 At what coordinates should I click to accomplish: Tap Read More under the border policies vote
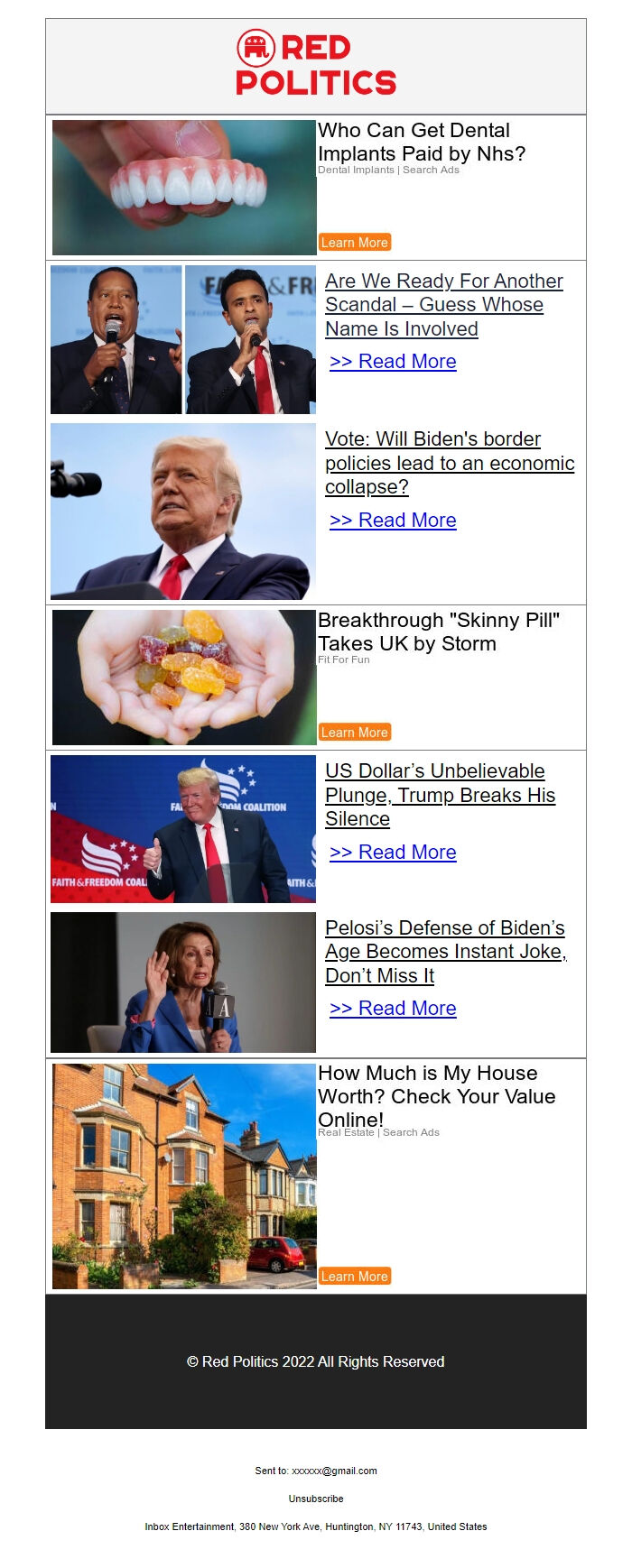coord(393,521)
